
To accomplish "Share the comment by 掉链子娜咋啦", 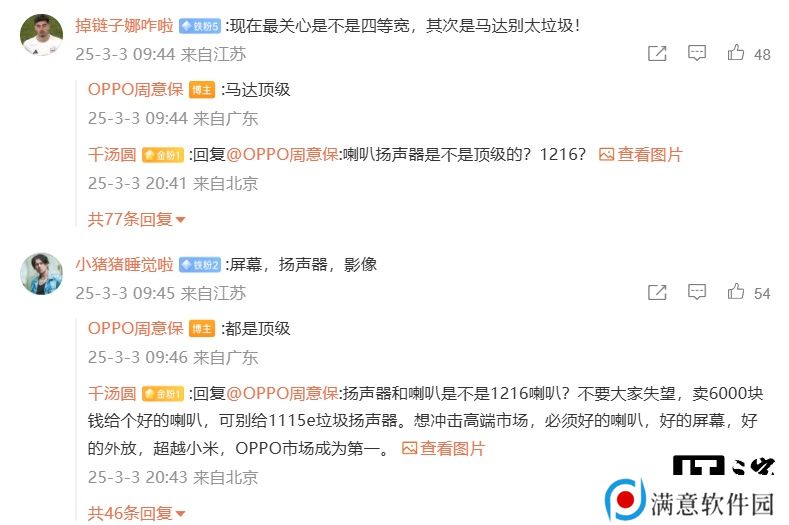I will tap(657, 54).
